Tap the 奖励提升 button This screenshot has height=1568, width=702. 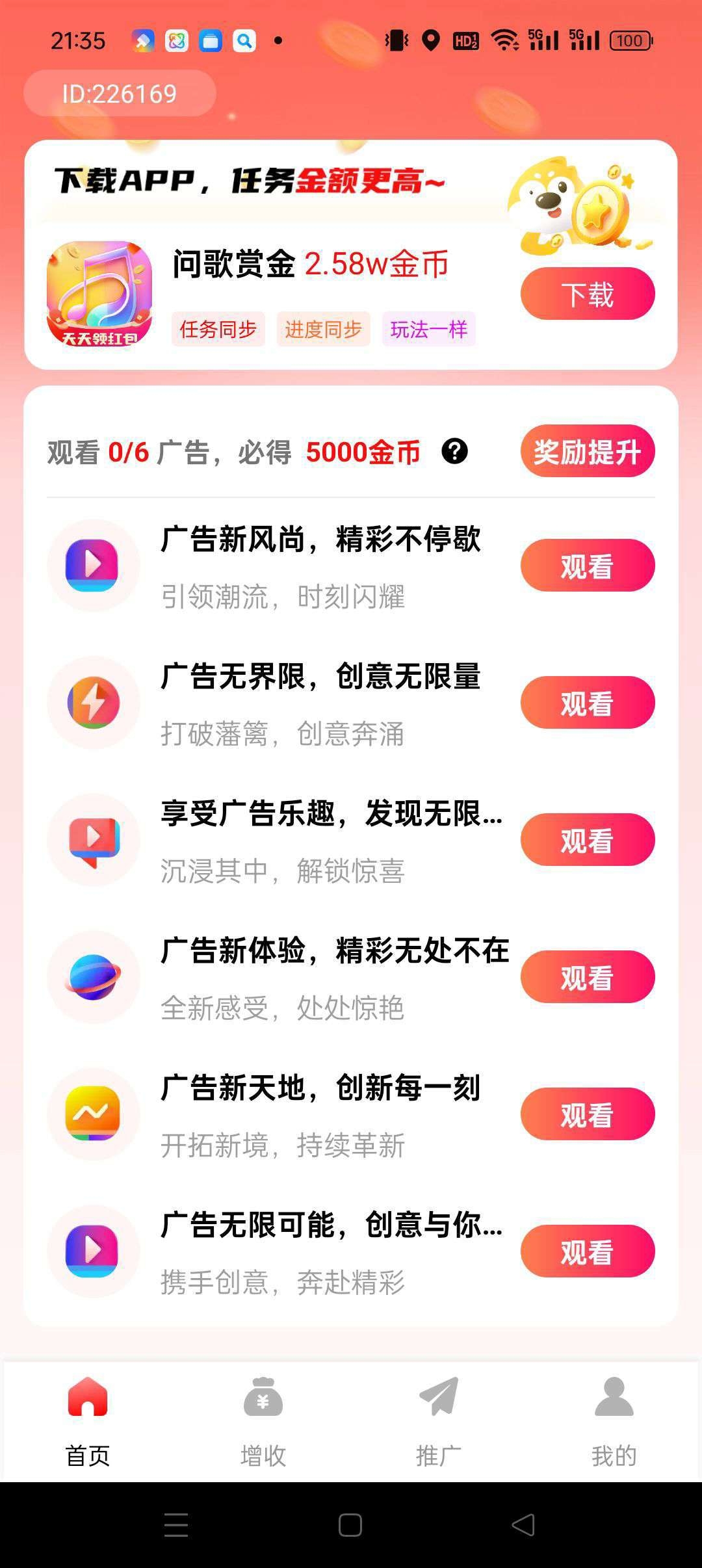[587, 451]
